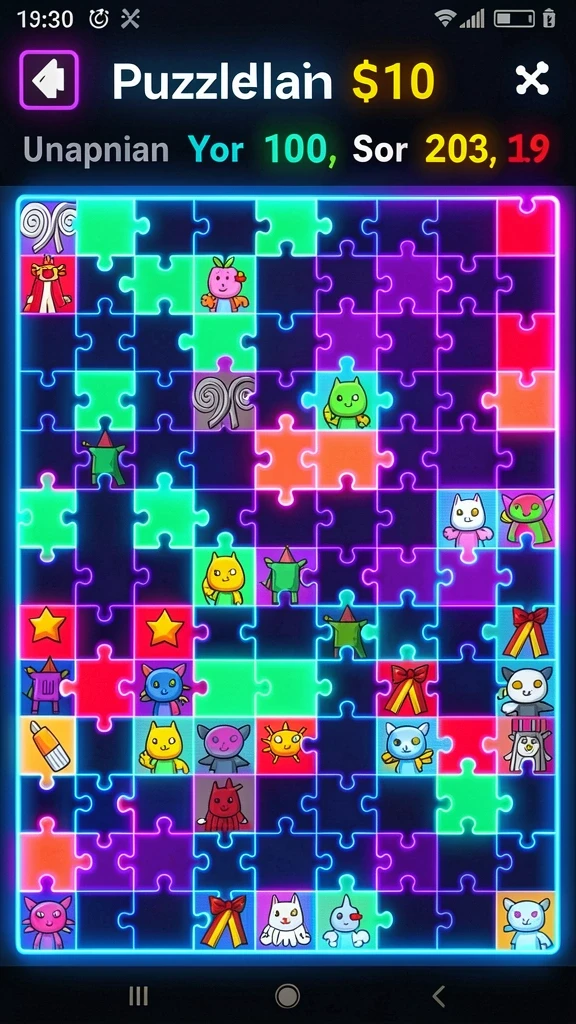This screenshot has height=1024, width=576.
Task: Tap the yellow sun tile on red
Action: click(285, 745)
